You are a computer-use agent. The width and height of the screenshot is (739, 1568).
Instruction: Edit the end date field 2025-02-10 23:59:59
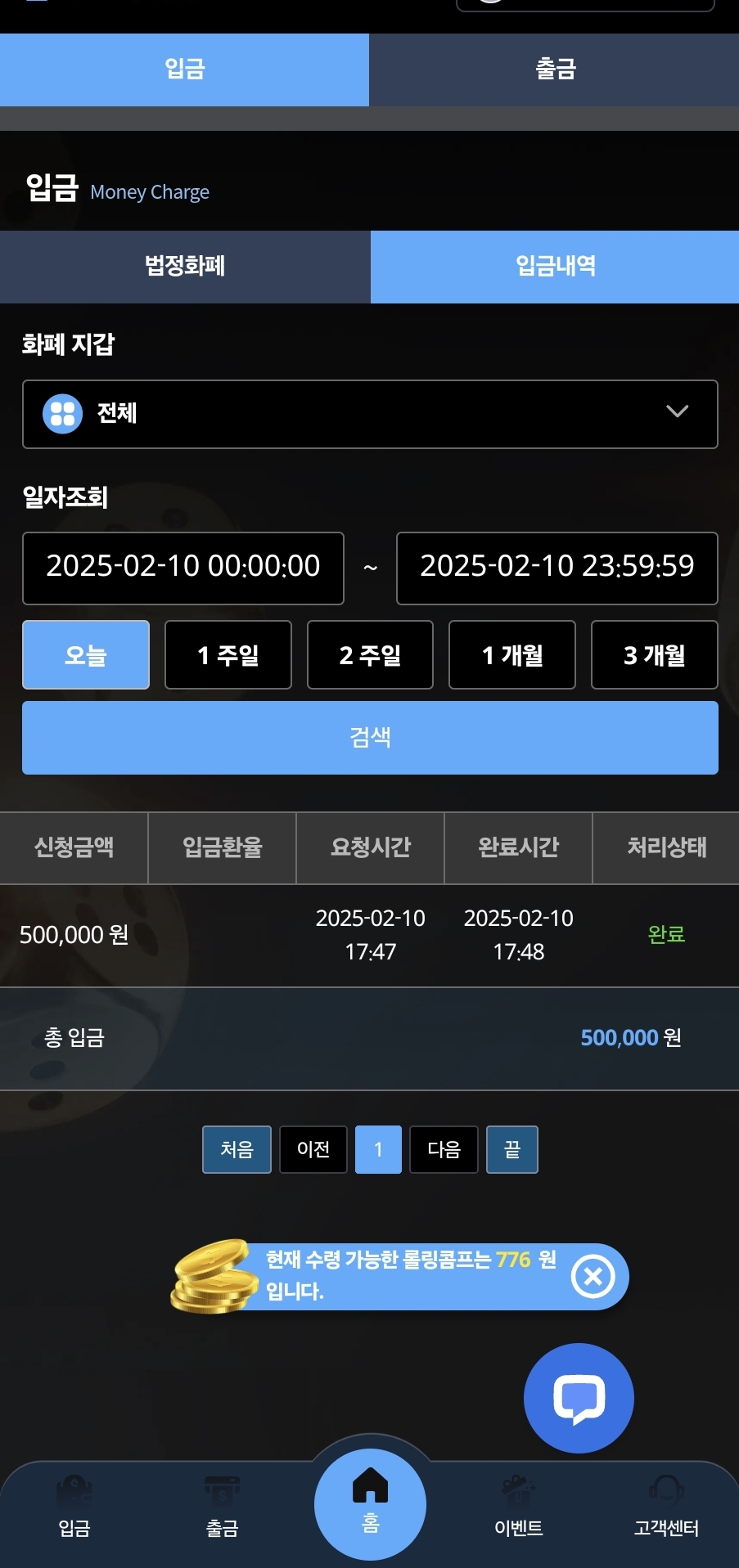(557, 568)
